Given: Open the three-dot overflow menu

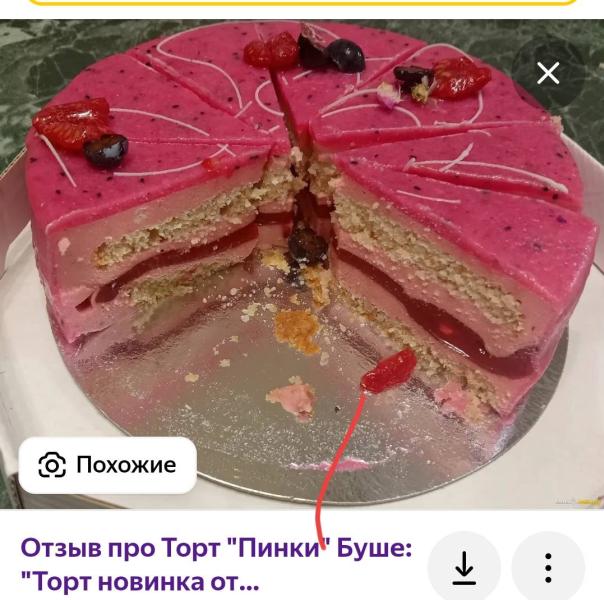Looking at the screenshot, I should tap(549, 568).
